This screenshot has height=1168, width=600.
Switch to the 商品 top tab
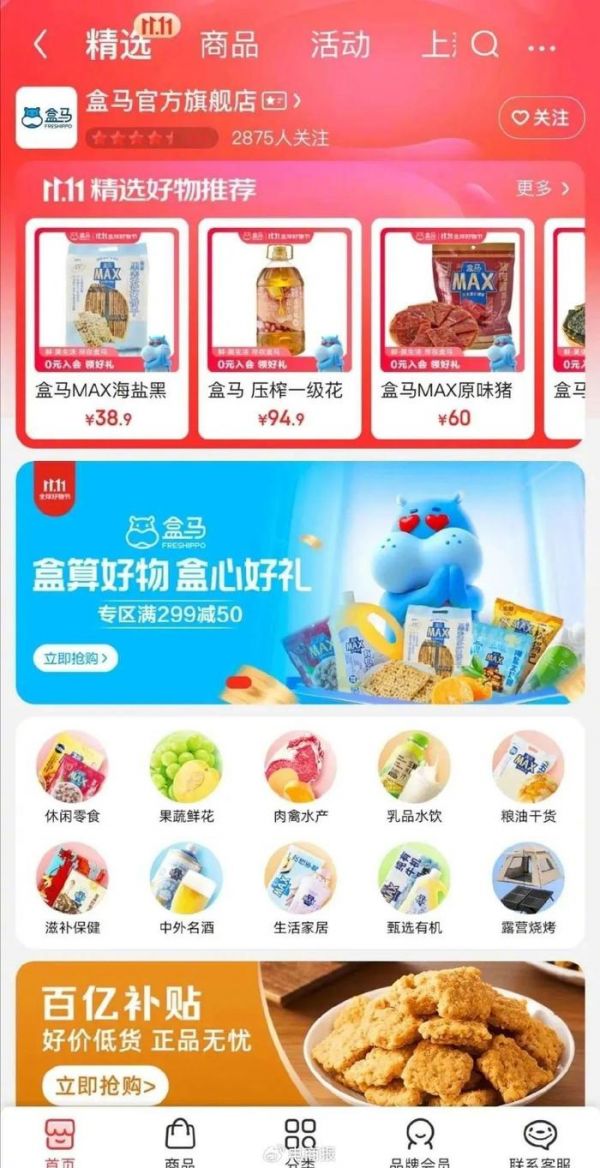coord(229,45)
